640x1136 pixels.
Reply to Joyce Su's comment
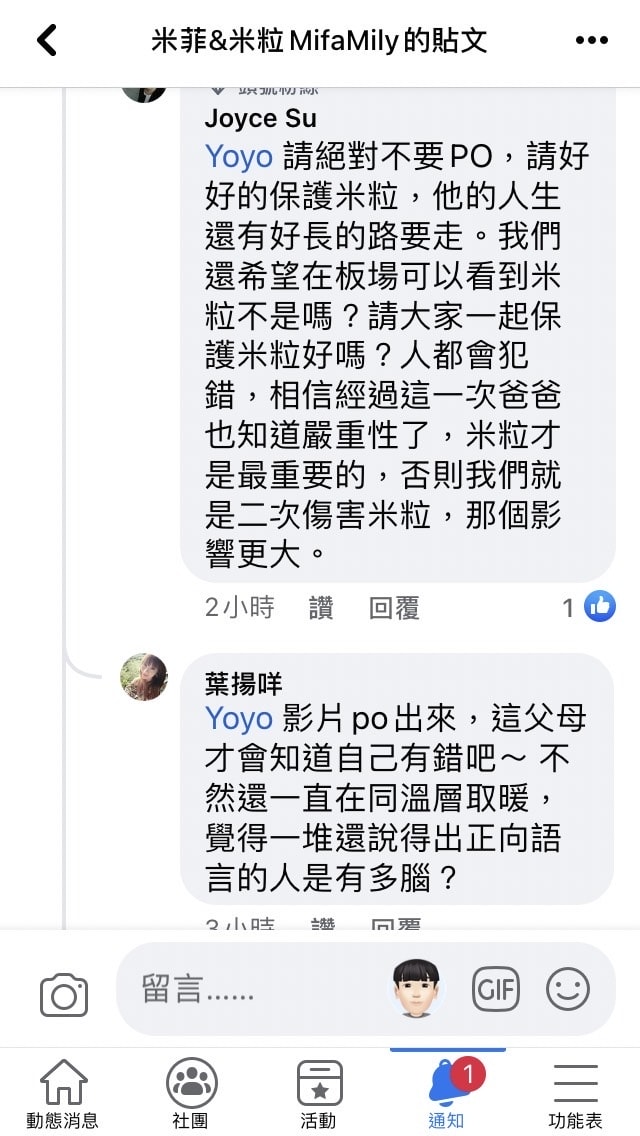(394, 607)
